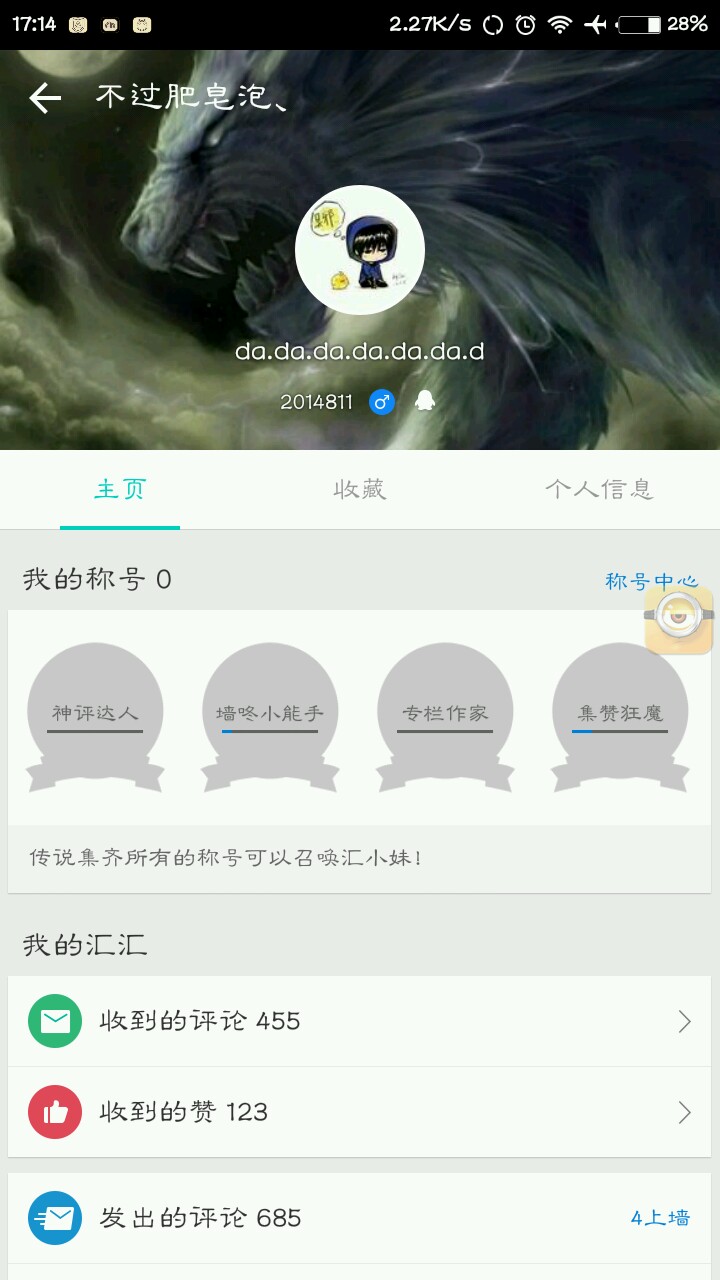The width and height of the screenshot is (720, 1280).
Task: Switch to the 收藏 tab
Action: pos(360,489)
